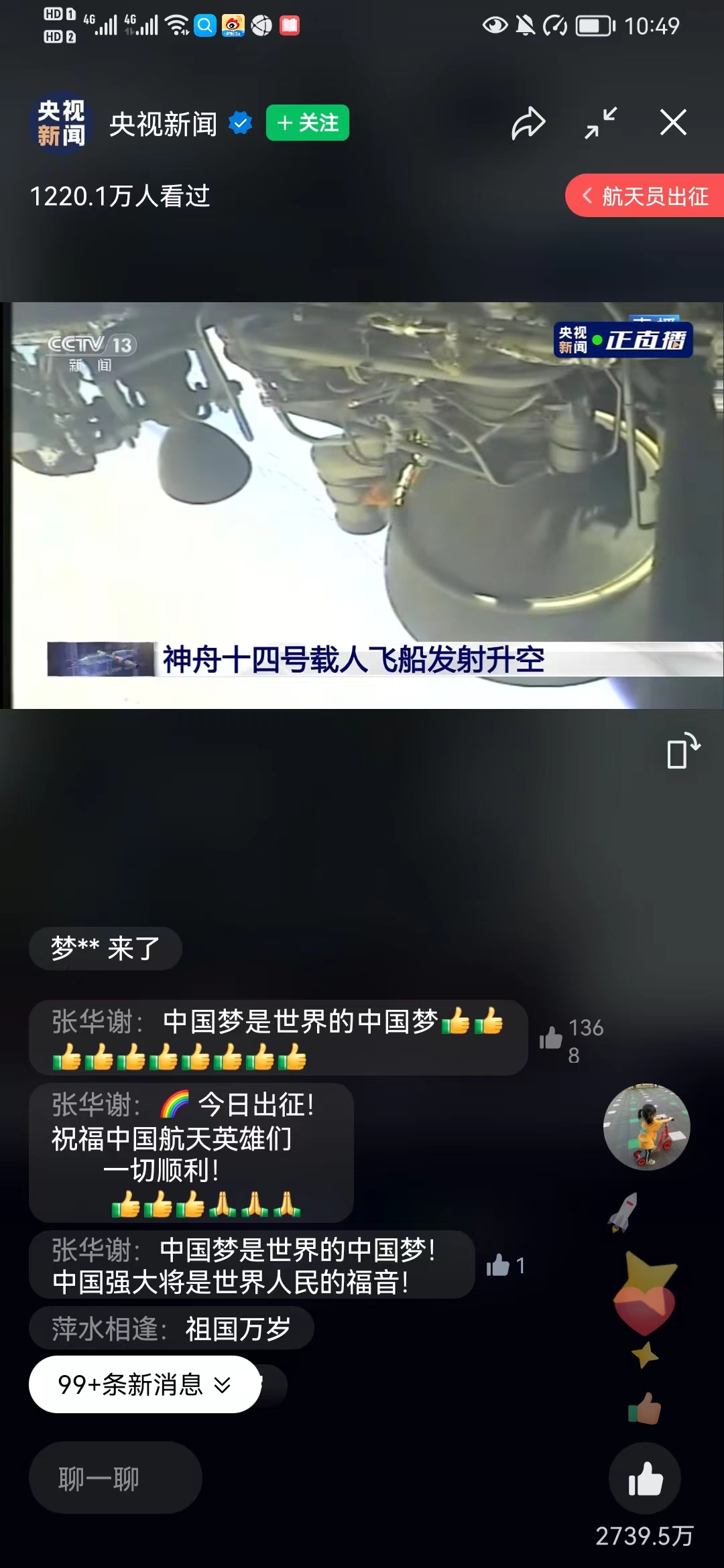
Task: Minimize the live video window
Action: 600,123
